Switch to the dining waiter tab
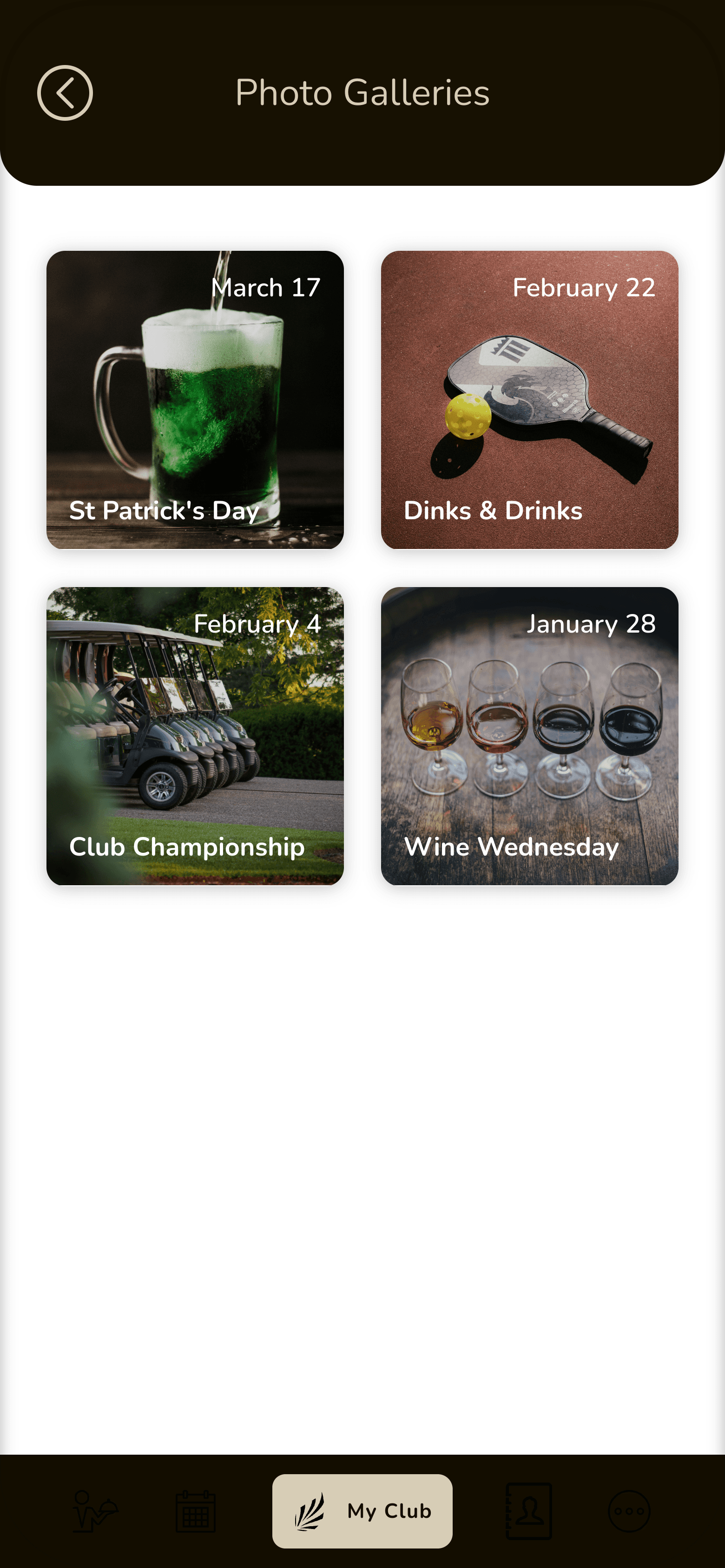The image size is (725, 1568). pos(95,1511)
